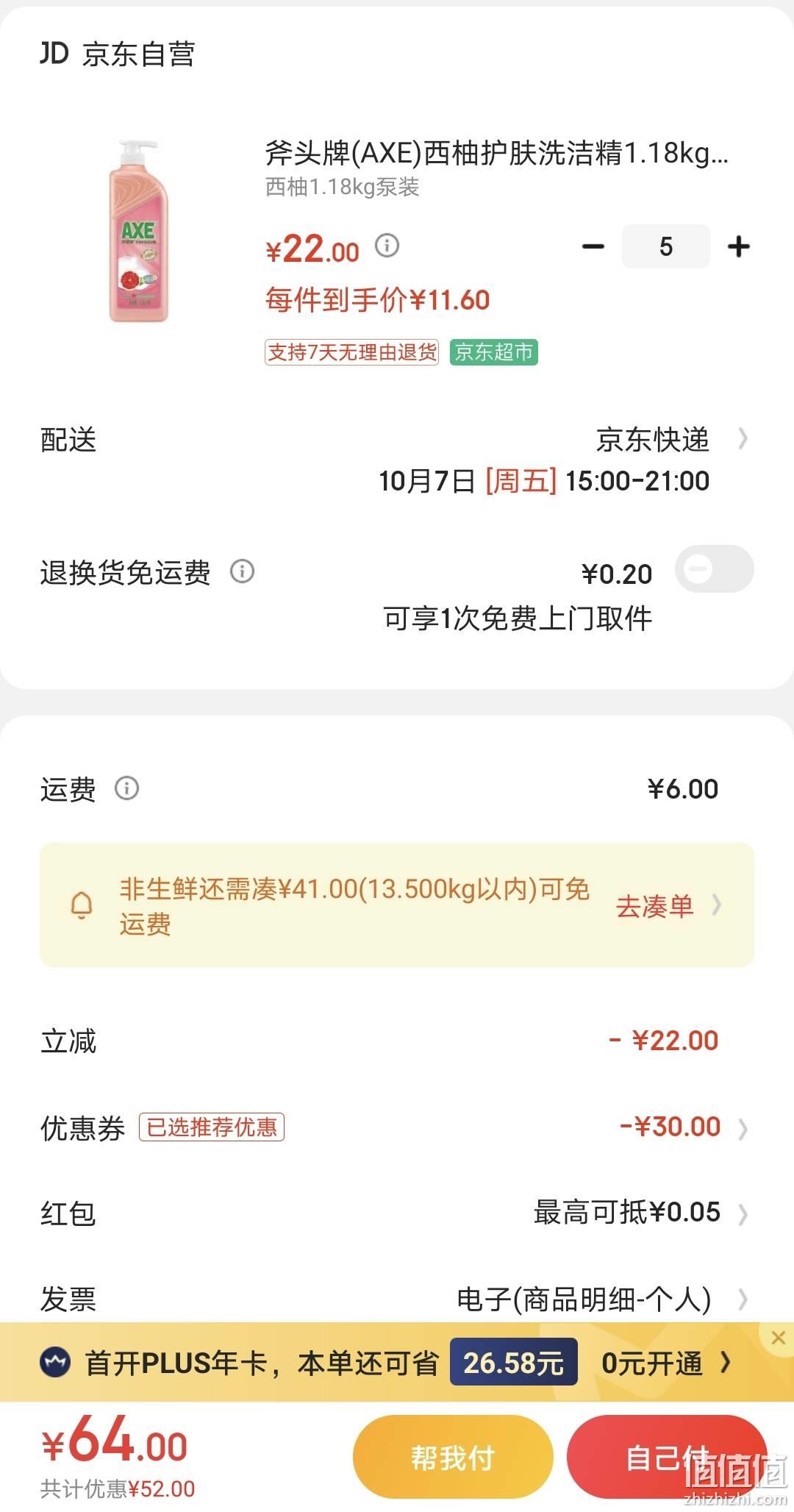Increase the item quantity with plus
This screenshot has width=794, height=1512.
(x=738, y=246)
